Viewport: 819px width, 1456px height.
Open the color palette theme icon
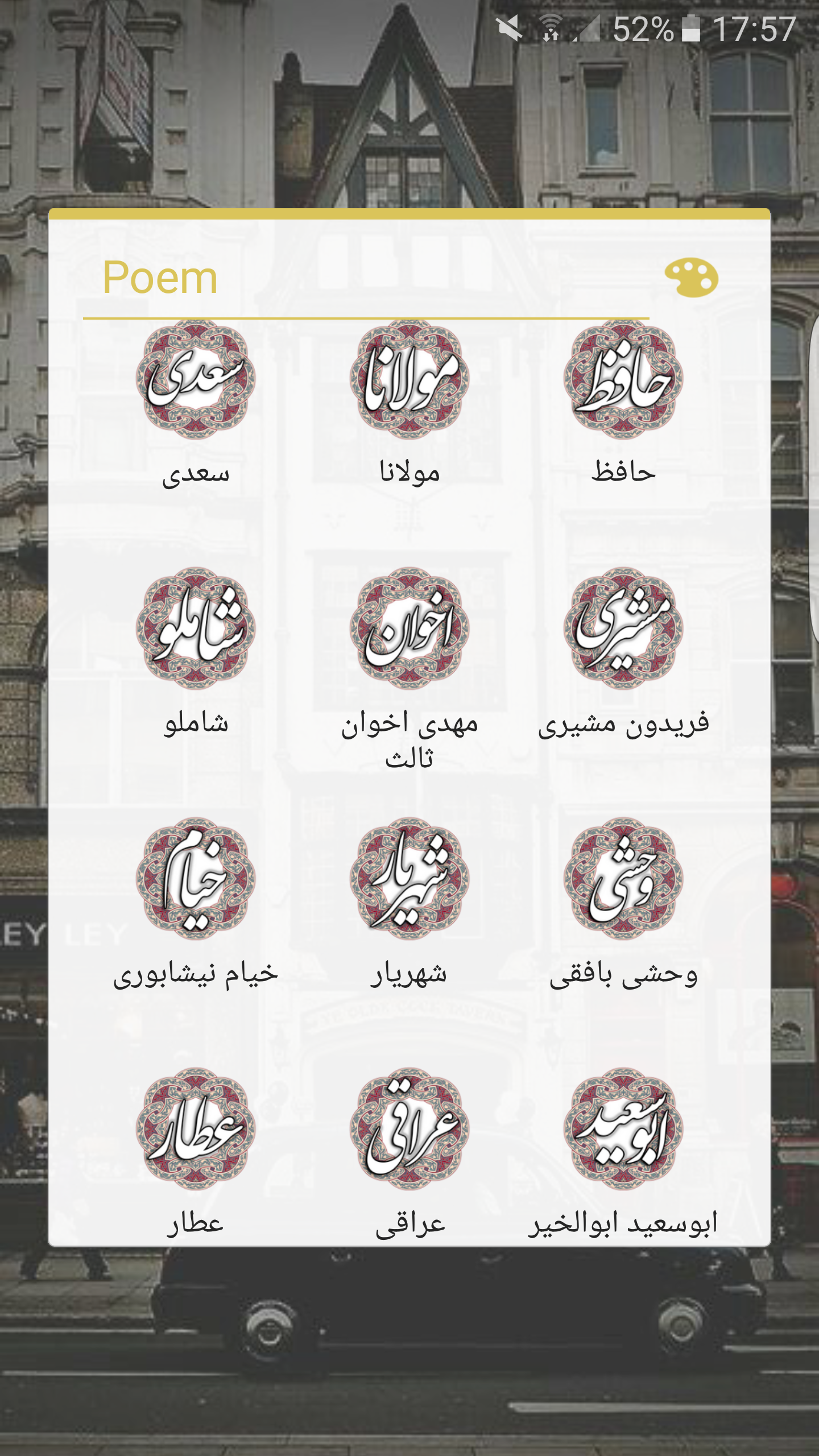(x=691, y=278)
